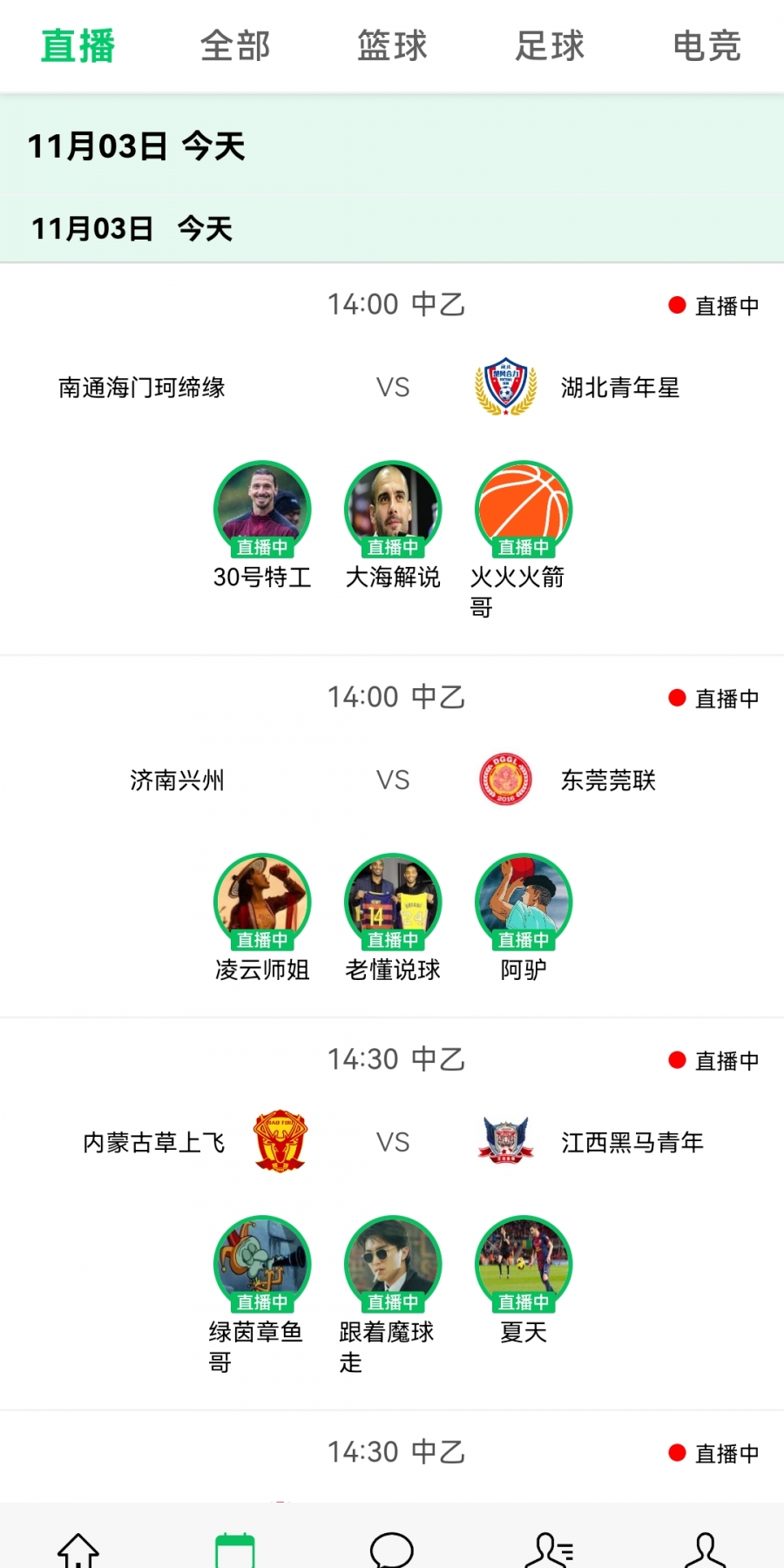Open streamer 30号特工's live broadcast
Screen dimensions: 784x1568
point(262,510)
